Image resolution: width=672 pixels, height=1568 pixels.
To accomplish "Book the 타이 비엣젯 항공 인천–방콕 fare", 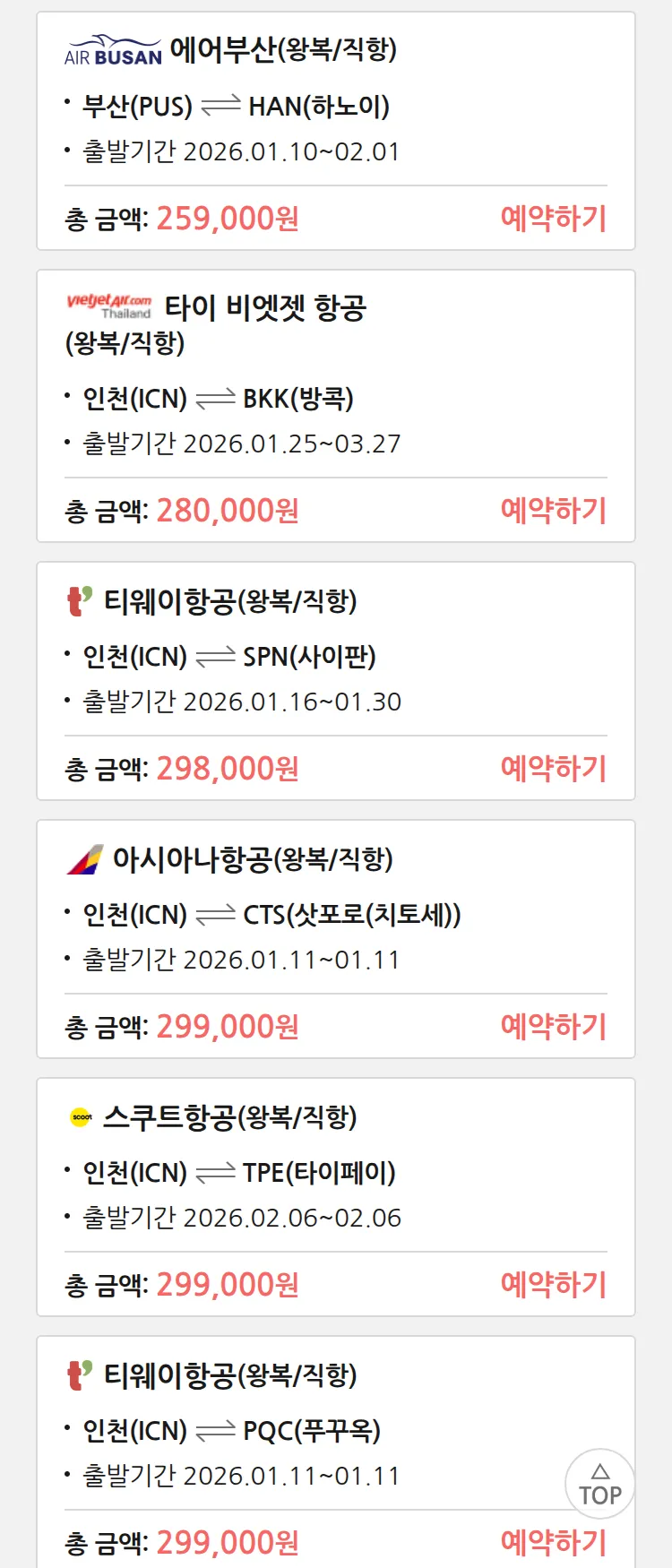I will [553, 511].
